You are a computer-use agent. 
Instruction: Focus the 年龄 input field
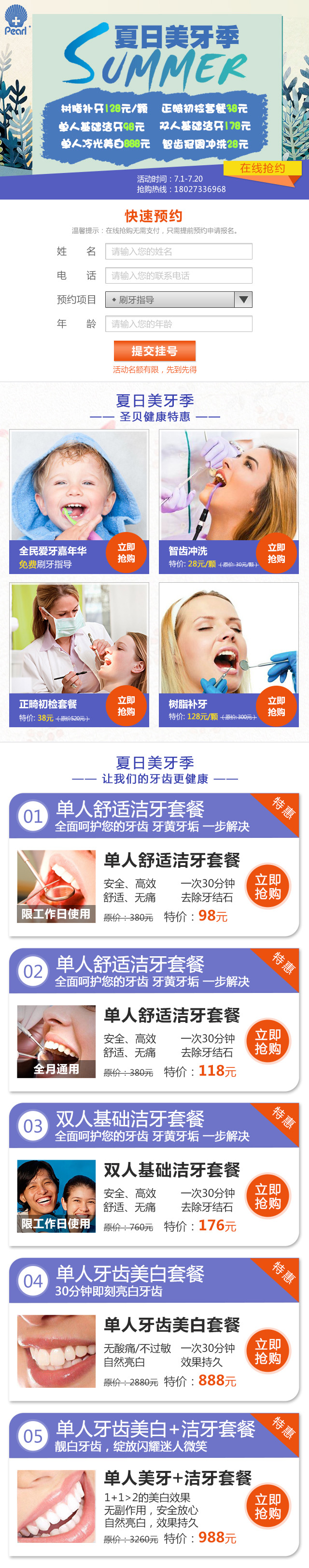[178, 324]
